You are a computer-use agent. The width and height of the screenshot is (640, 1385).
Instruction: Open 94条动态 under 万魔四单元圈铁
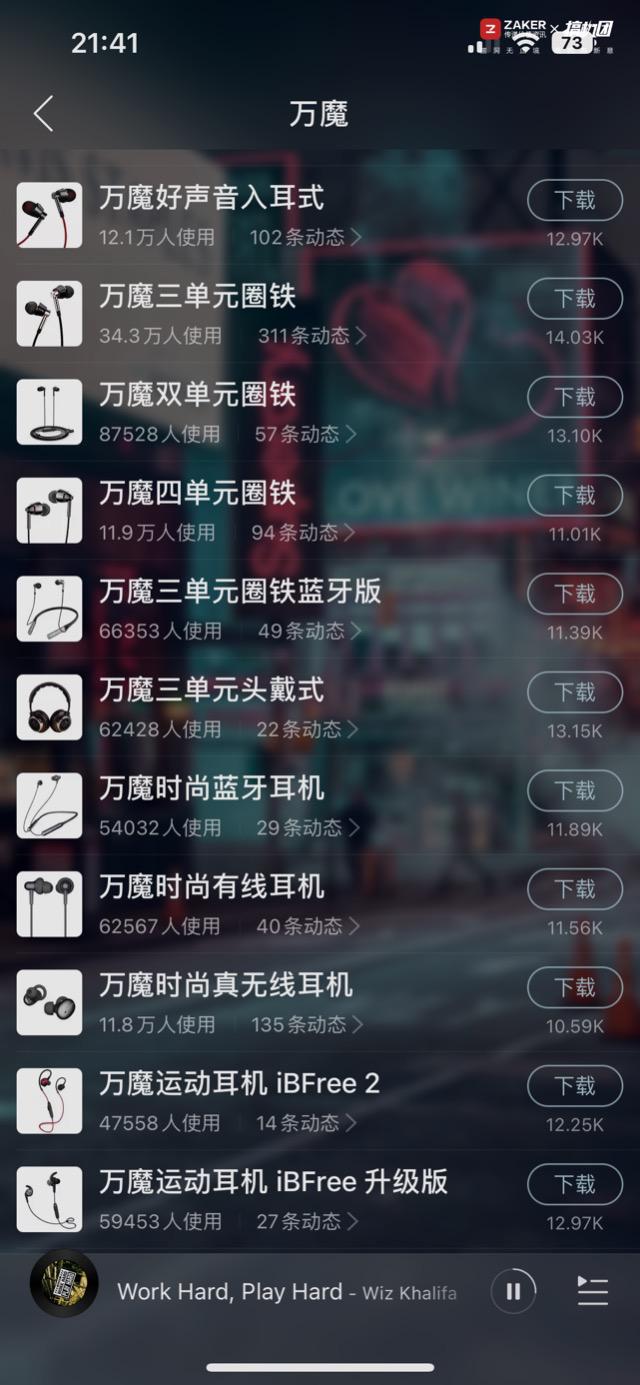tap(303, 533)
